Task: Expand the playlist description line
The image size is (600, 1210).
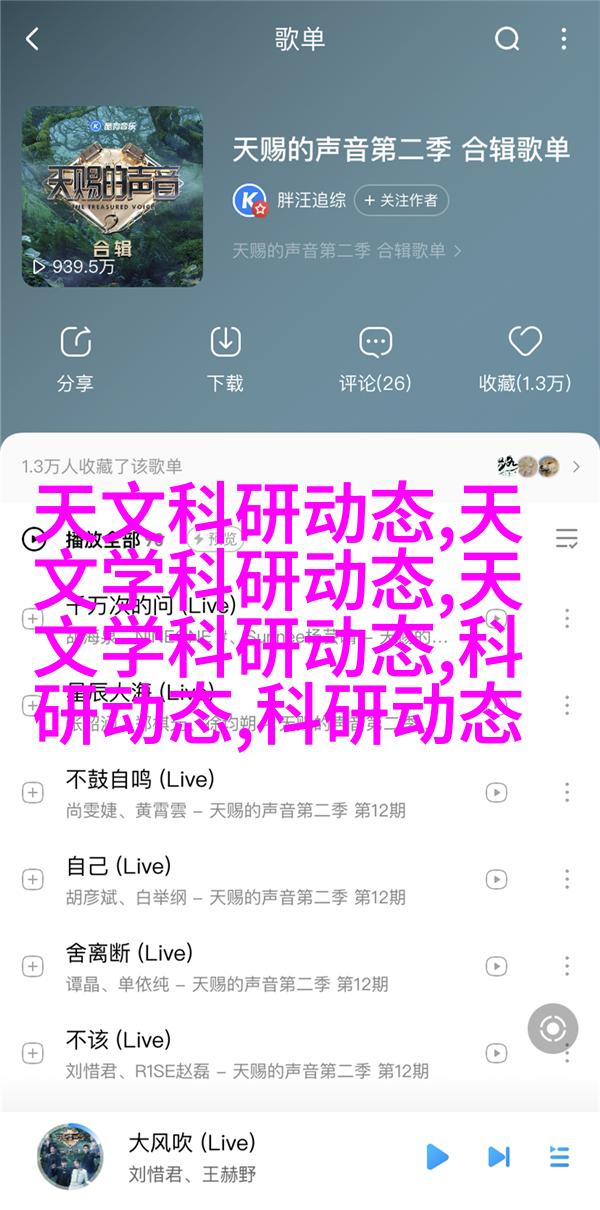Action: coord(348,250)
